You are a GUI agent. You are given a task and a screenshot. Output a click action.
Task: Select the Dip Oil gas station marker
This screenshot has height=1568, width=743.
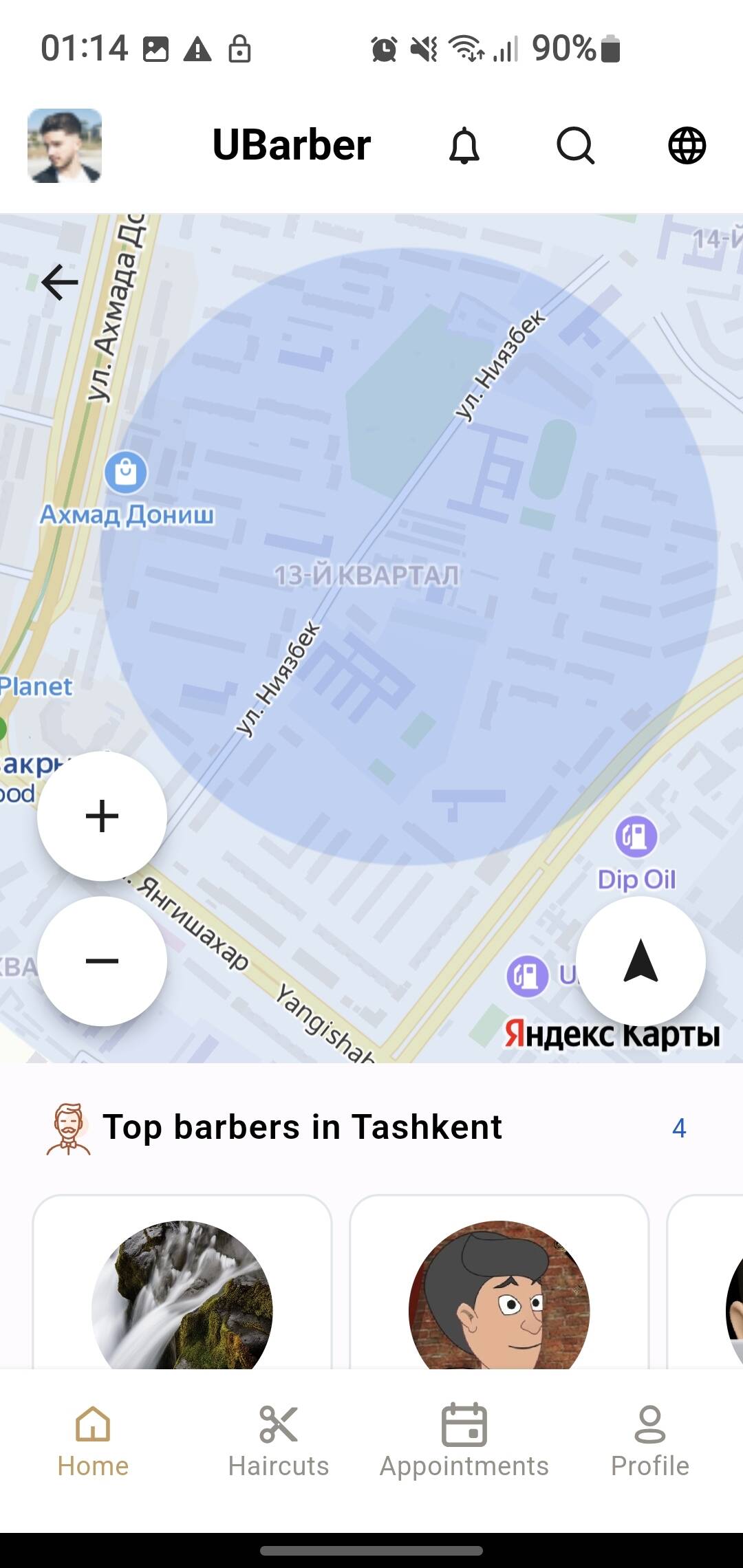point(636,836)
